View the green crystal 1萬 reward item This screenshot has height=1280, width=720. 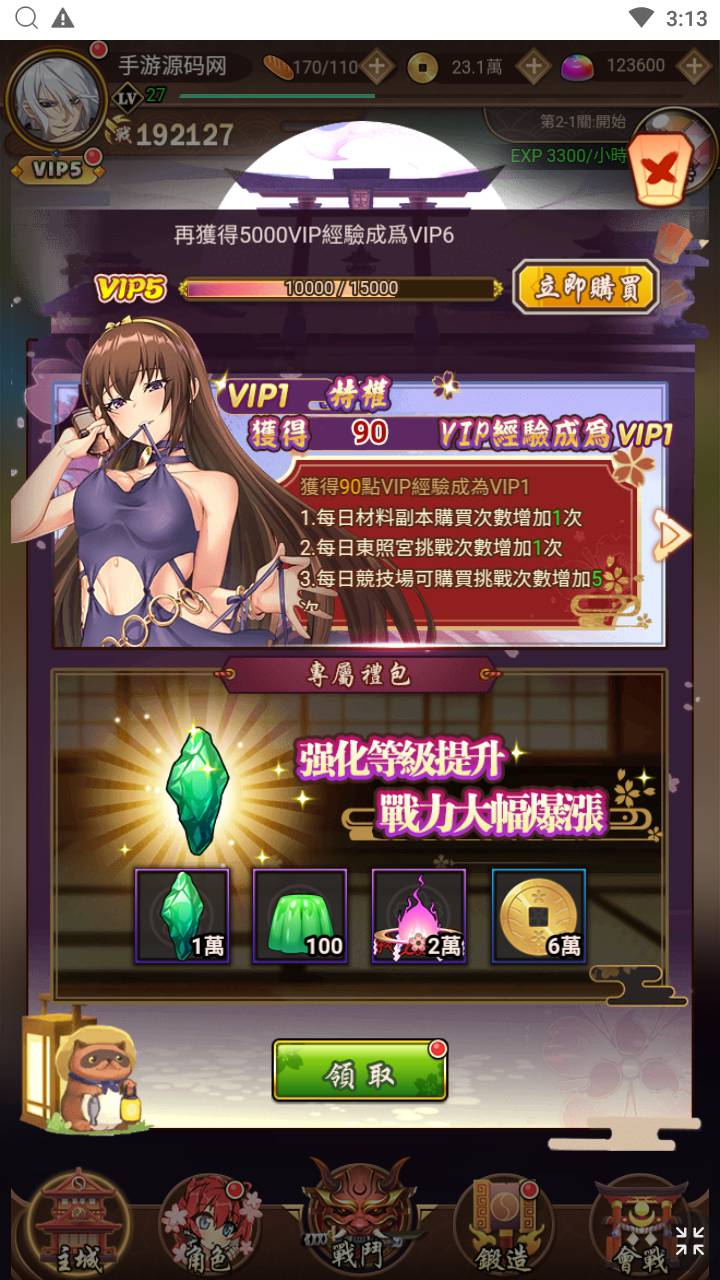[x=182, y=915]
